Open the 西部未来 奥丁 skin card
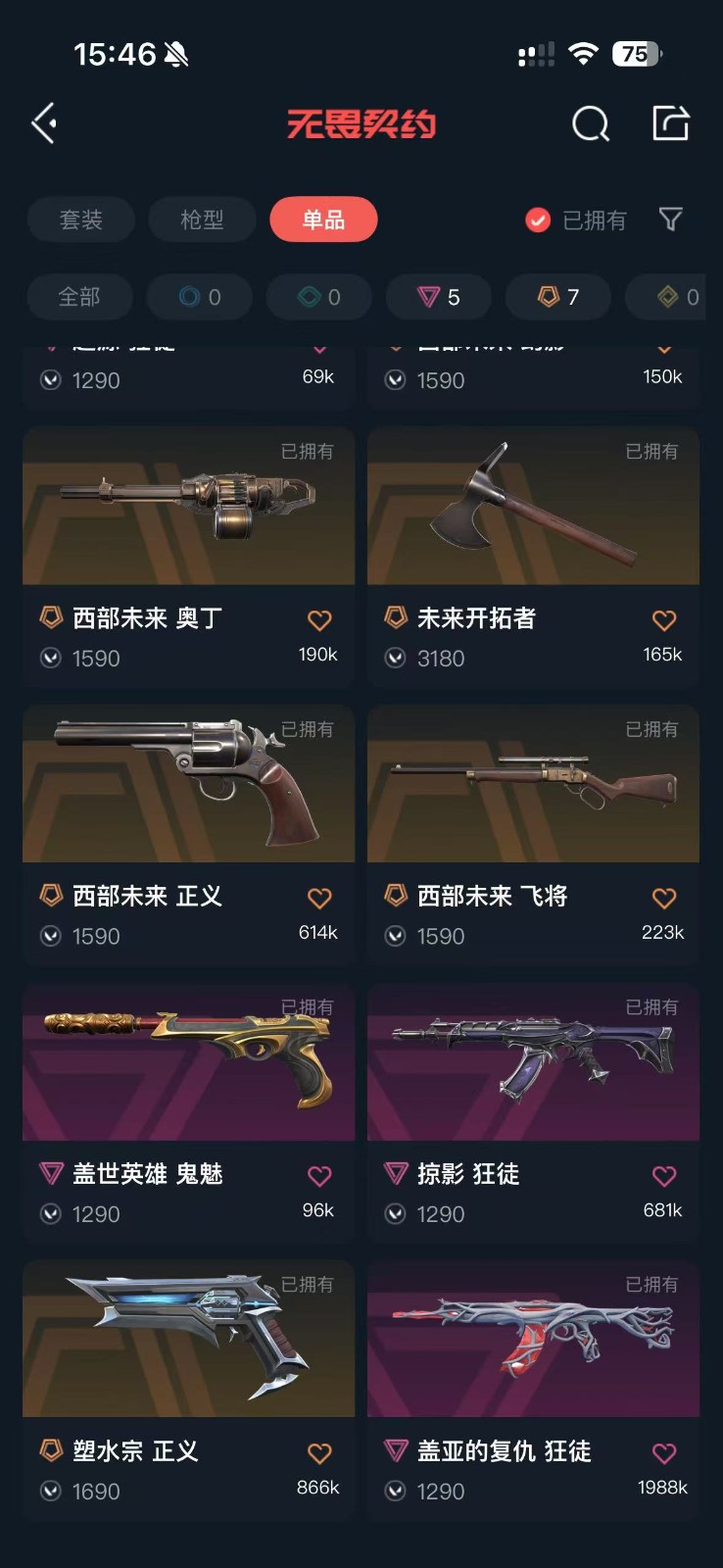This screenshot has width=723, height=1568. (x=189, y=557)
